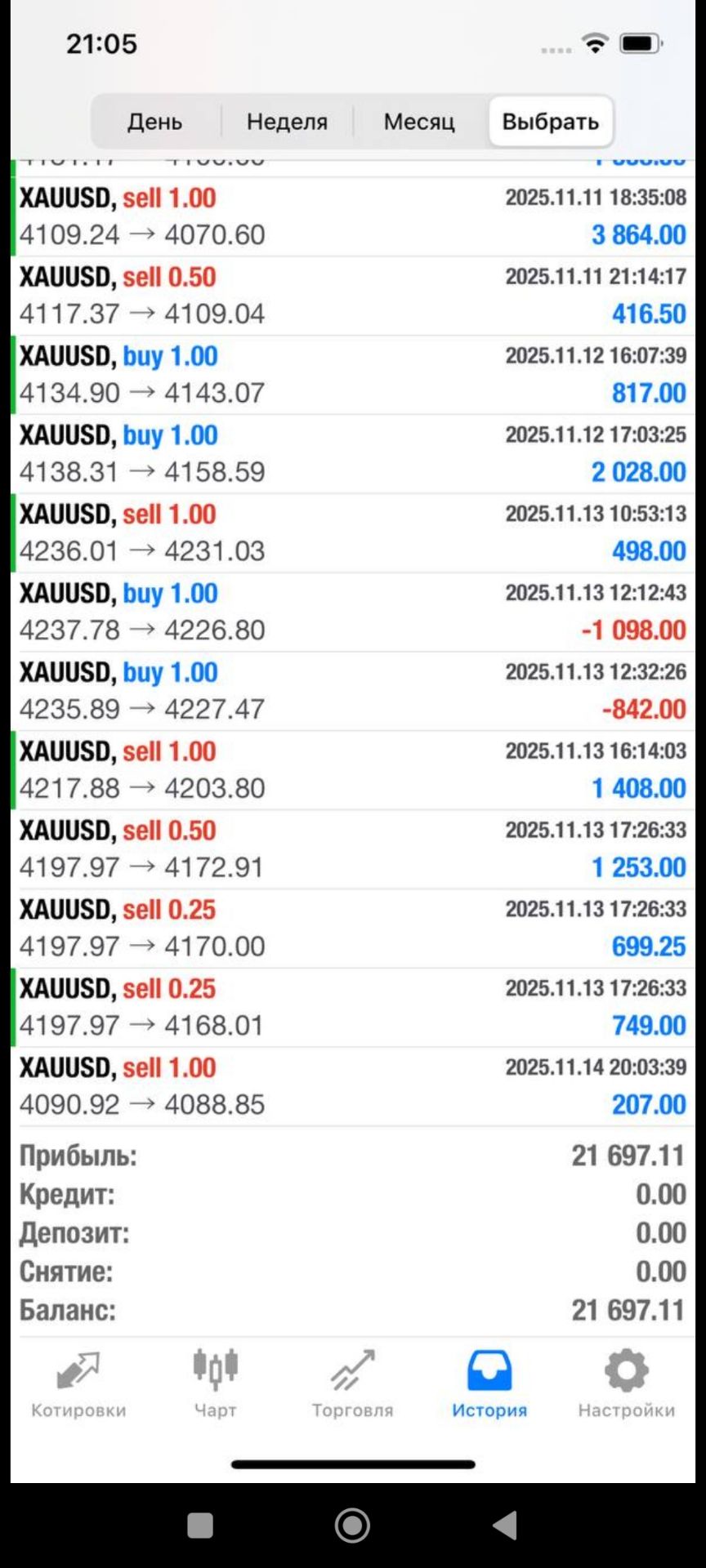Open the buy trade from 2025.11.12 16:07:39
This screenshot has width=706, height=1568.
click(x=353, y=375)
